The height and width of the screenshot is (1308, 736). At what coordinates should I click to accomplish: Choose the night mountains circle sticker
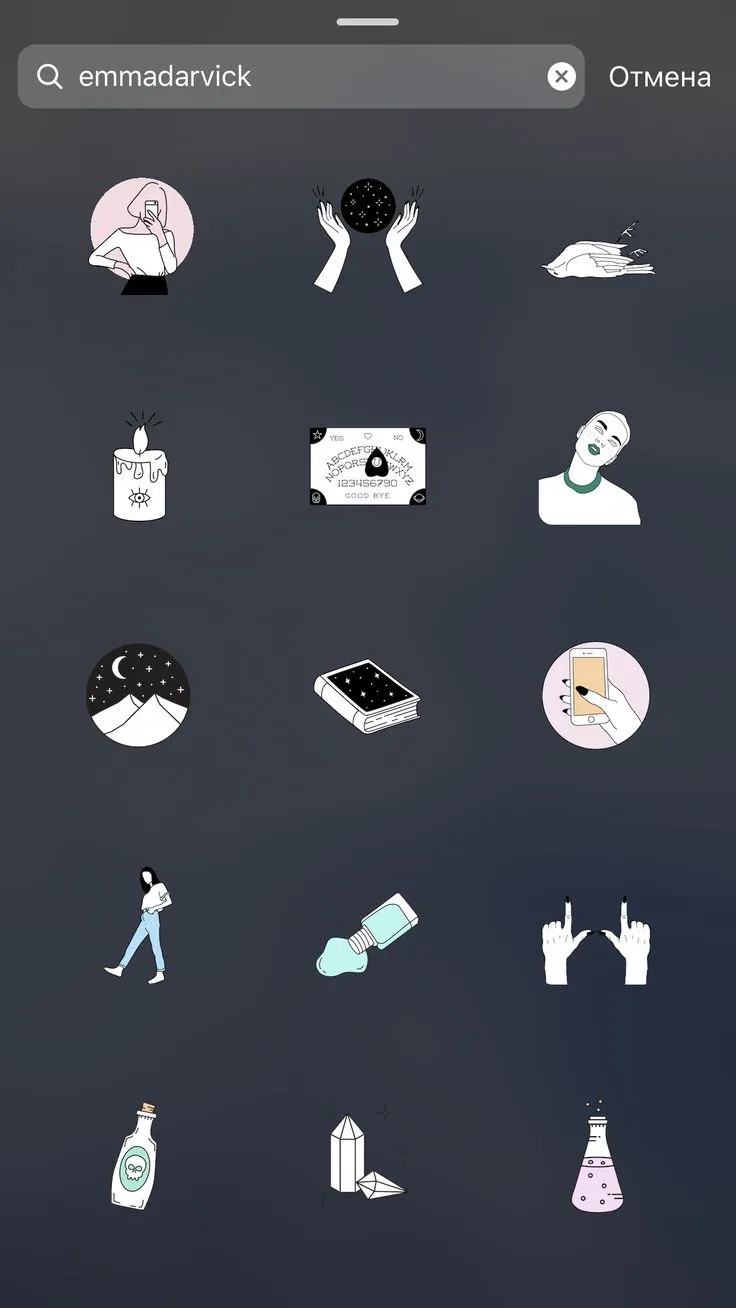pyautogui.click(x=138, y=695)
